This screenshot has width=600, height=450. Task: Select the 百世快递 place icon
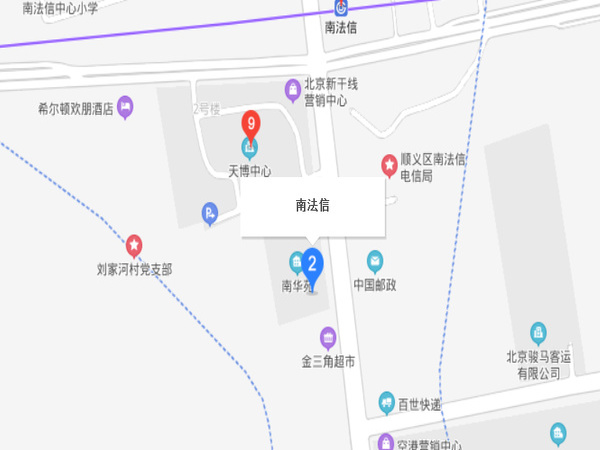[x=386, y=404]
